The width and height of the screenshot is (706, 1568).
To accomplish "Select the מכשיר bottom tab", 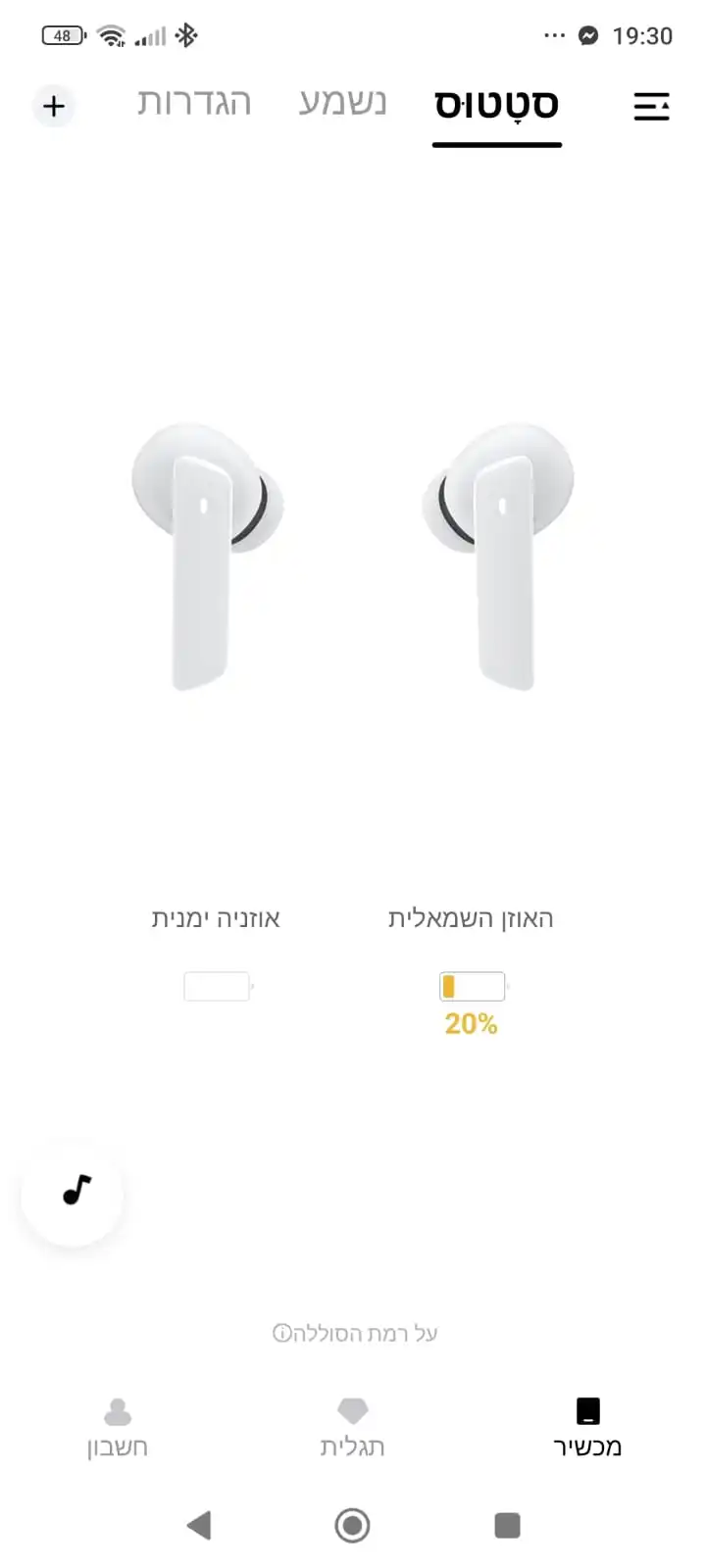I will (587, 1428).
